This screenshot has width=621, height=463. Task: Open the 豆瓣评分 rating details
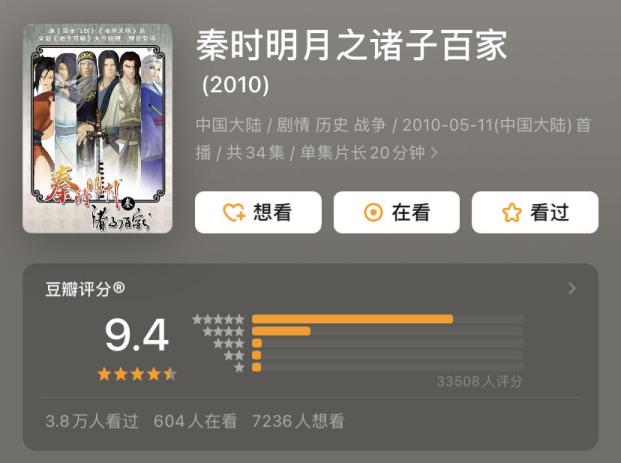coord(571,289)
